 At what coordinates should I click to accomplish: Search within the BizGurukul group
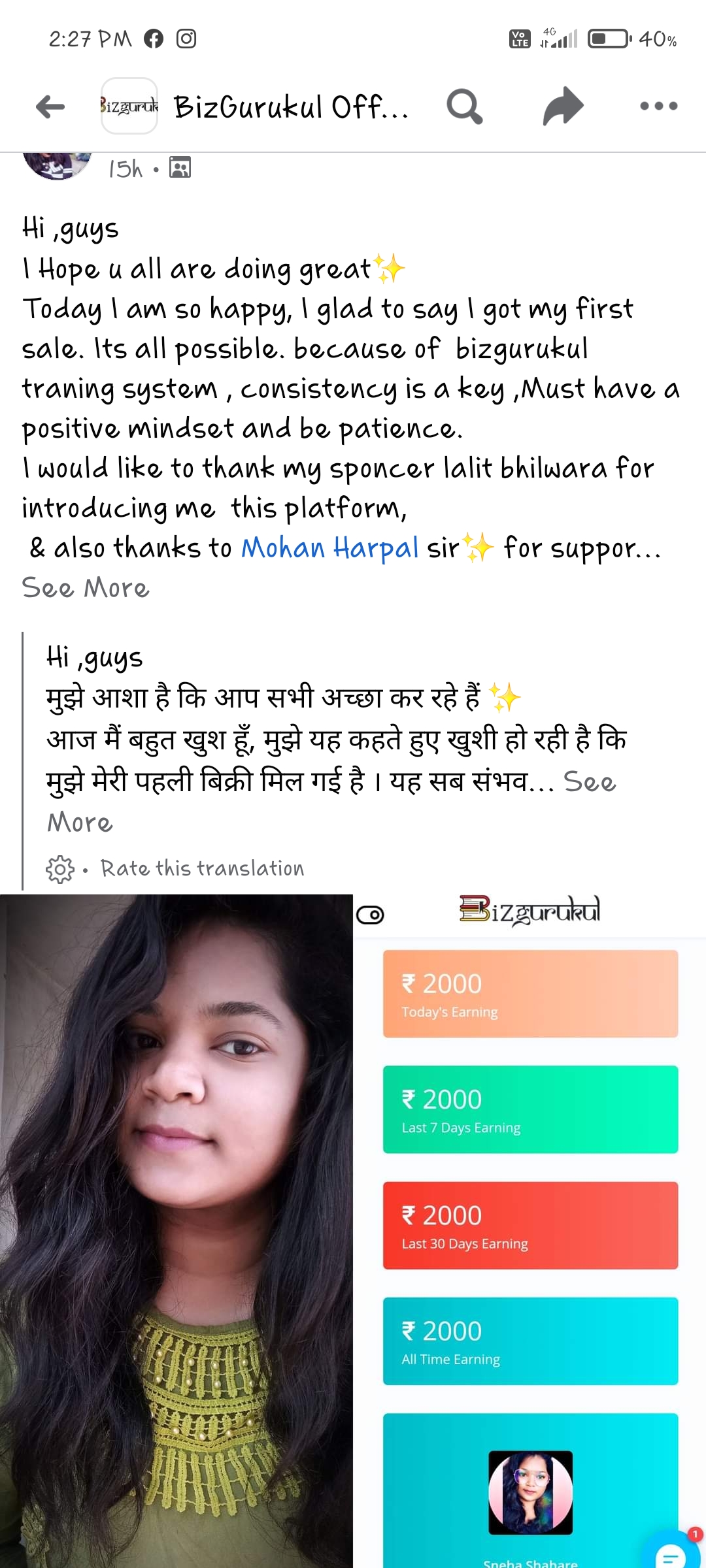(x=464, y=106)
